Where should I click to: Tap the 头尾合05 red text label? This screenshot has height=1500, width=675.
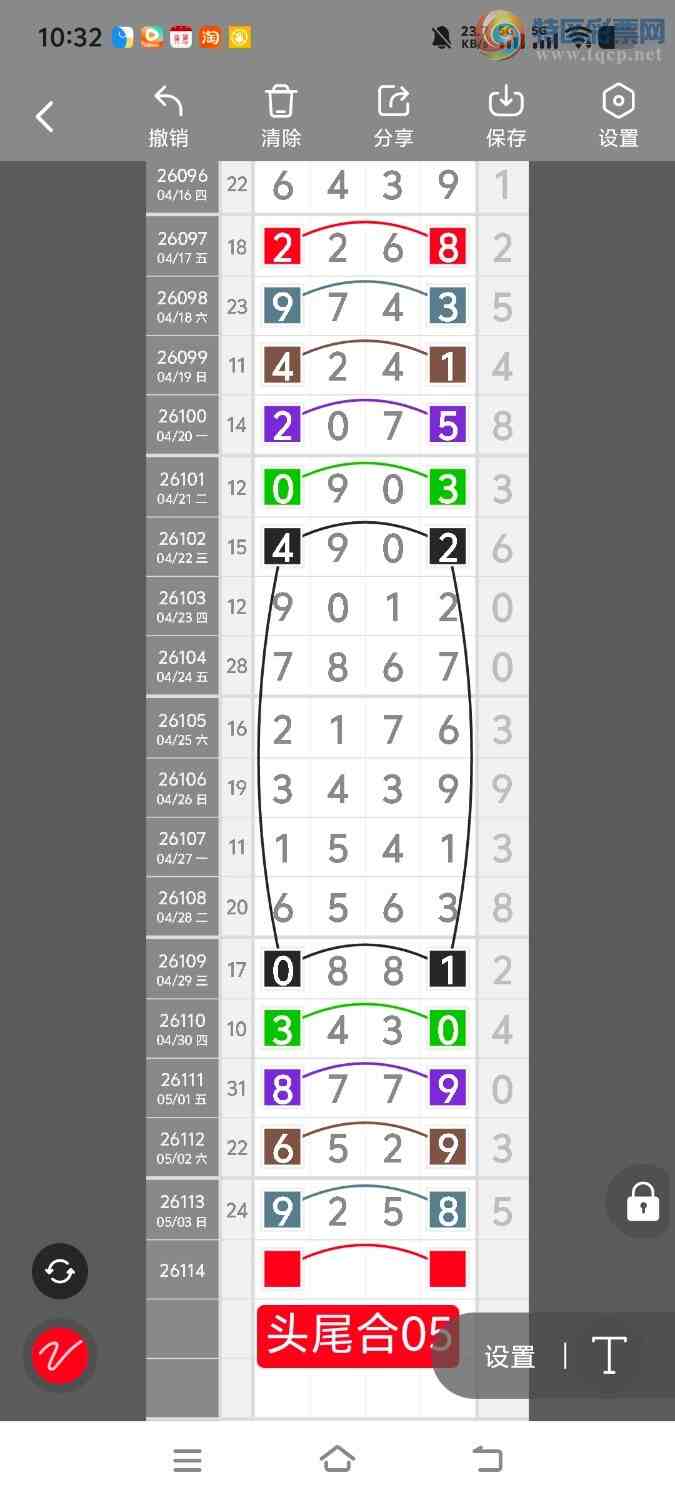tap(358, 1336)
